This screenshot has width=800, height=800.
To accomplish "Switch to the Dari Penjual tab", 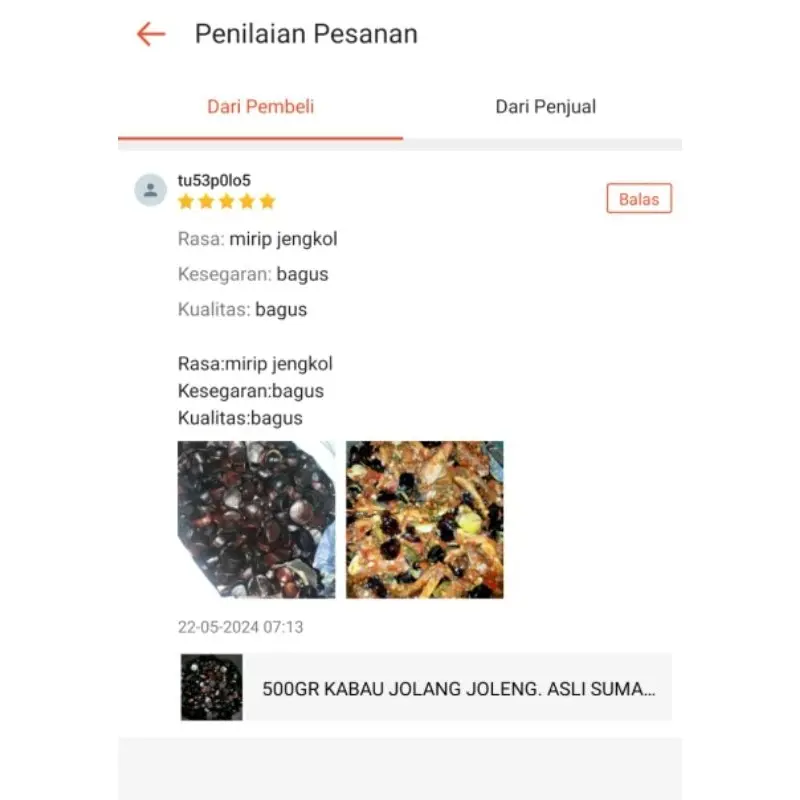I will pos(545,107).
